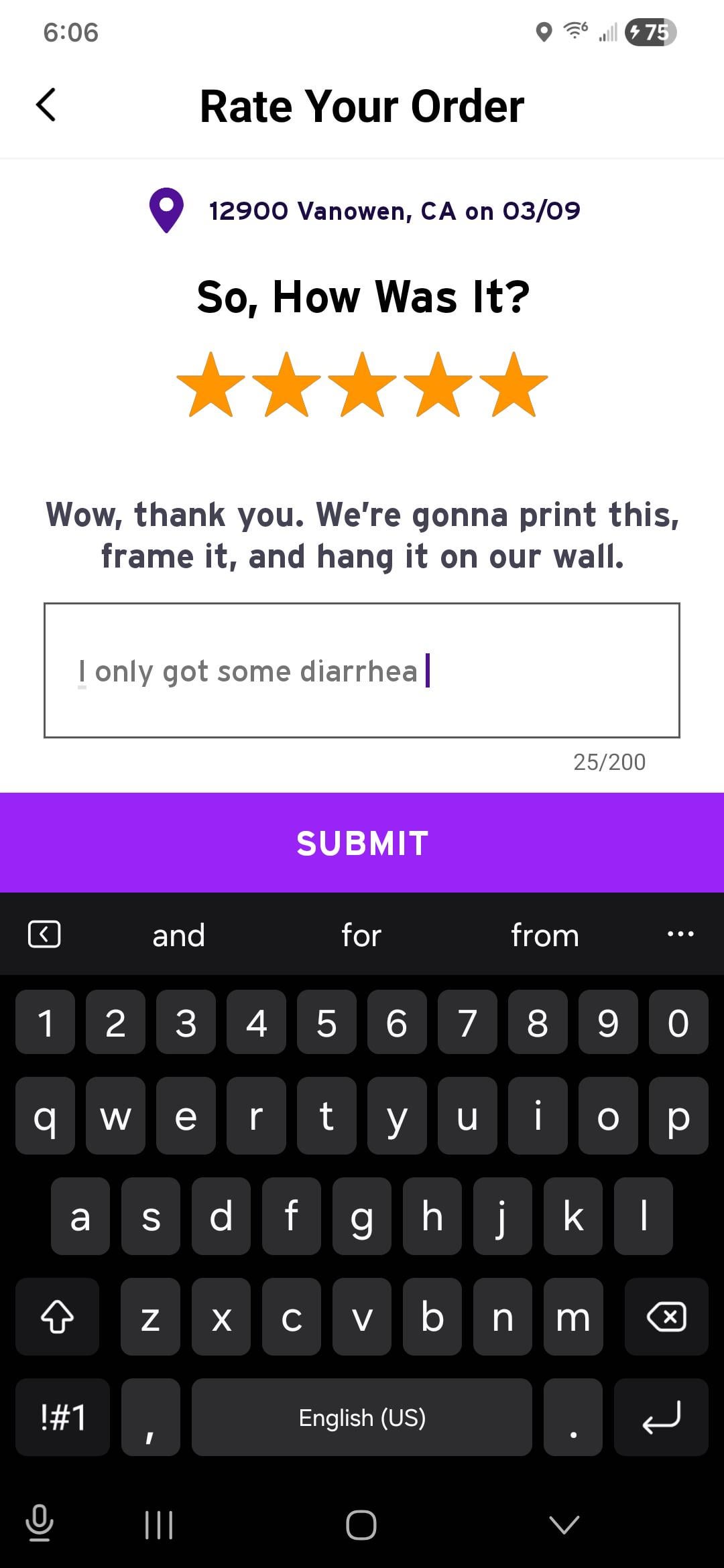The height and width of the screenshot is (1568, 724).
Task: Submit the order rating
Action: (362, 842)
